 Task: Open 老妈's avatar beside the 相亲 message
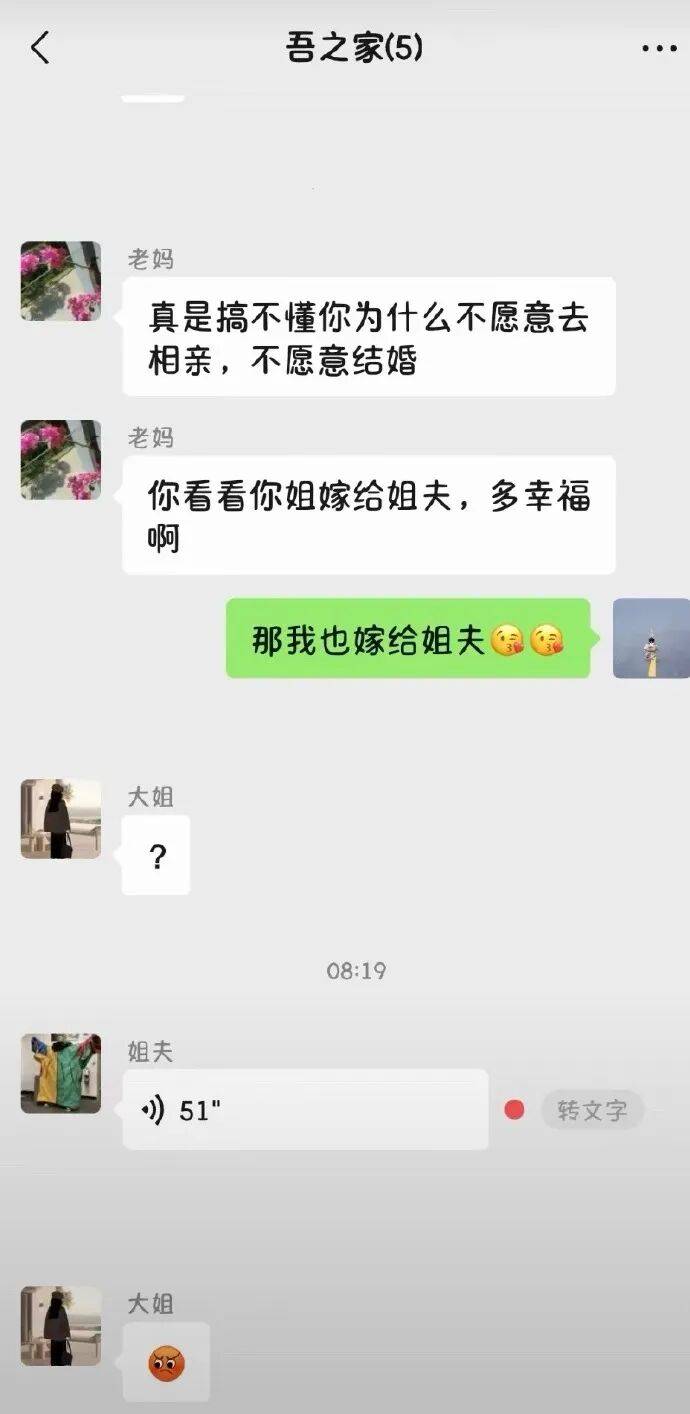tap(61, 281)
